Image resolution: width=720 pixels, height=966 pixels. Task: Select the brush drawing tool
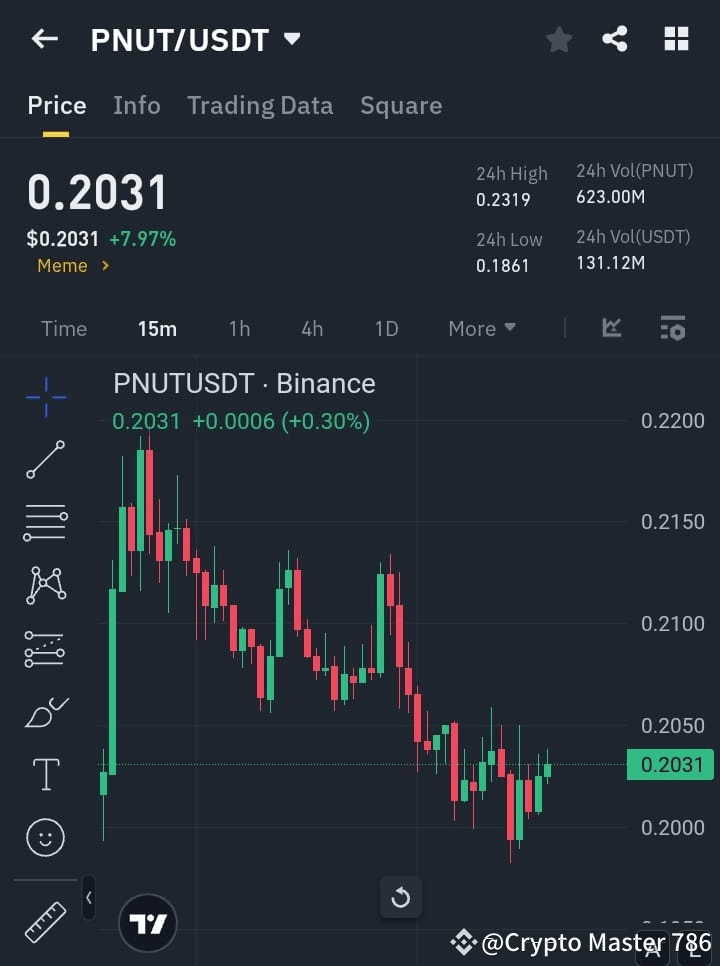click(45, 712)
